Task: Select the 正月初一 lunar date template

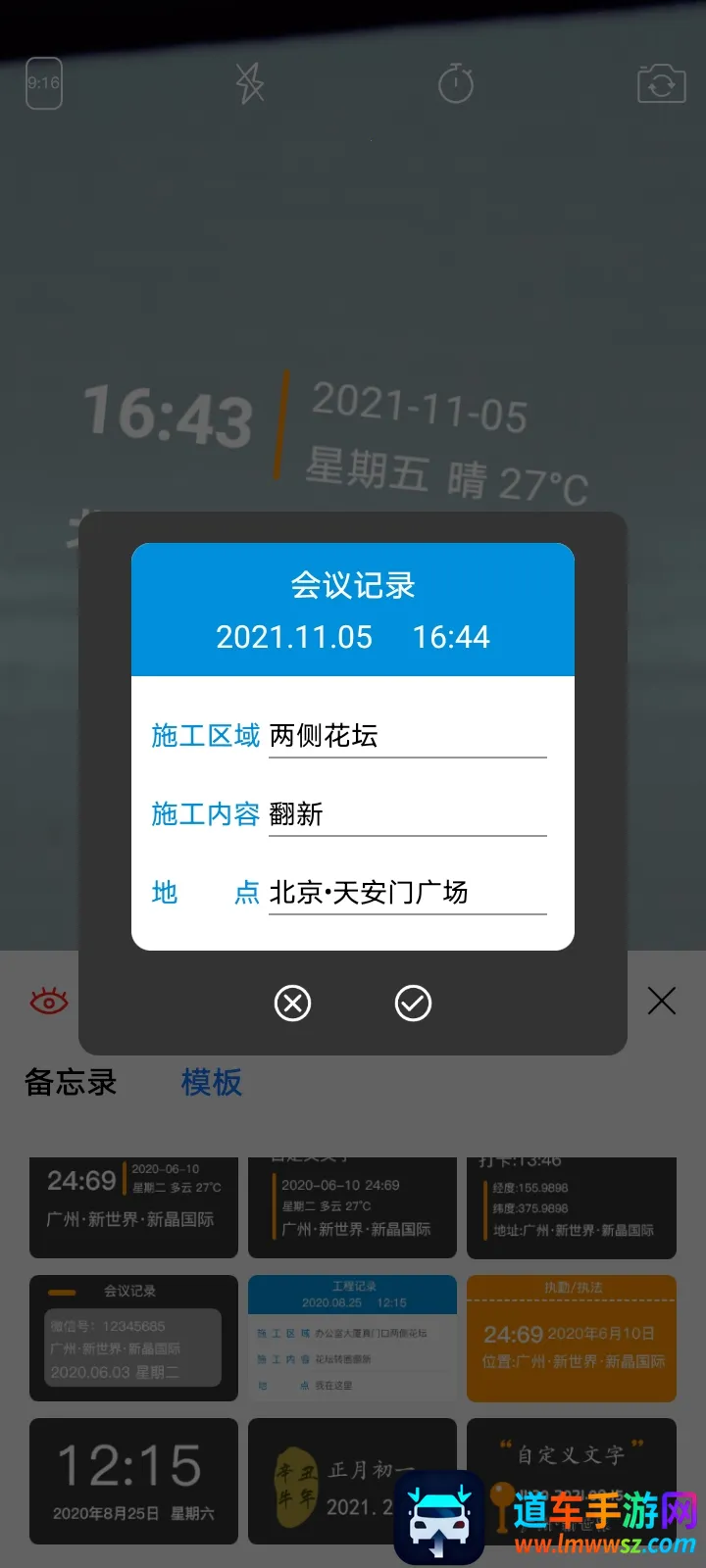Action: [x=333, y=1481]
